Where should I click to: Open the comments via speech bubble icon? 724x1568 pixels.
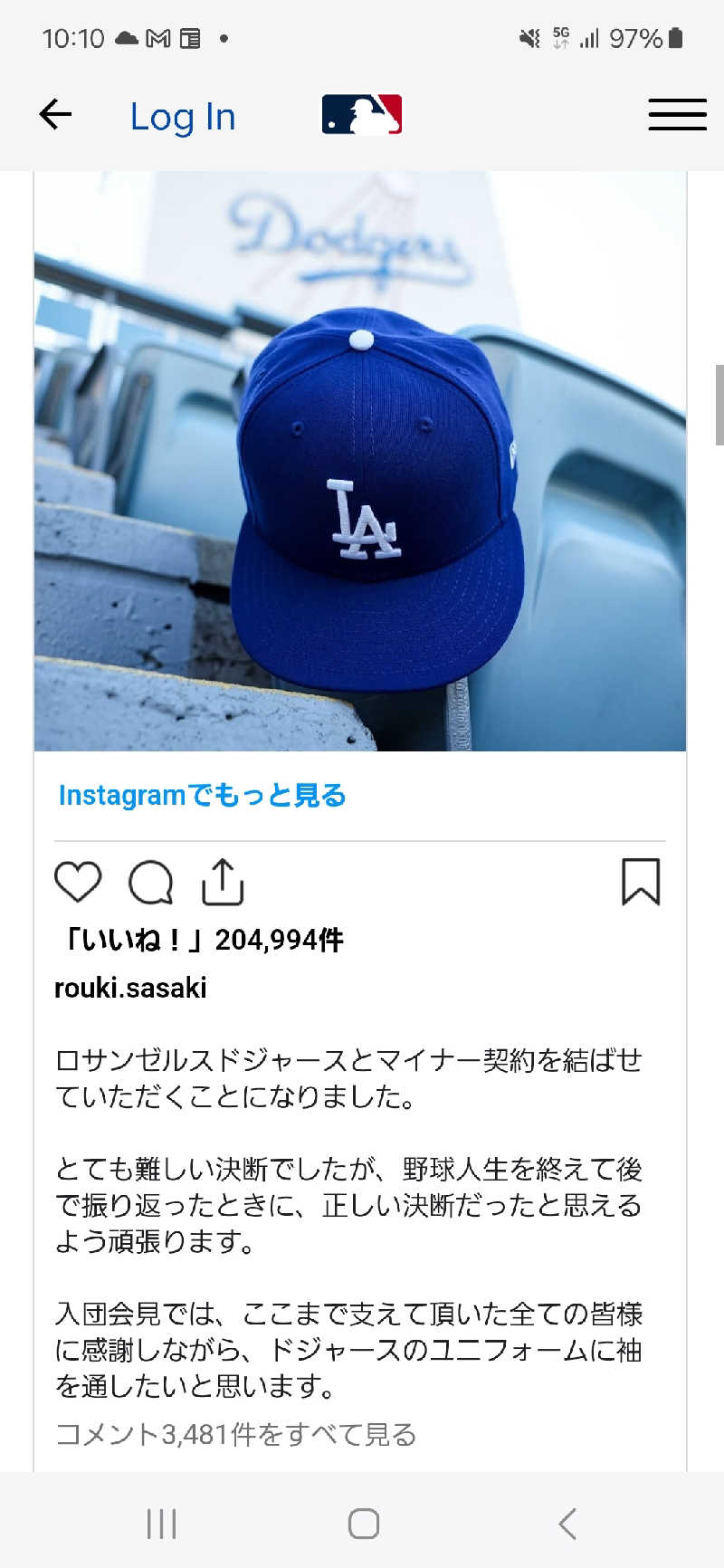click(150, 881)
